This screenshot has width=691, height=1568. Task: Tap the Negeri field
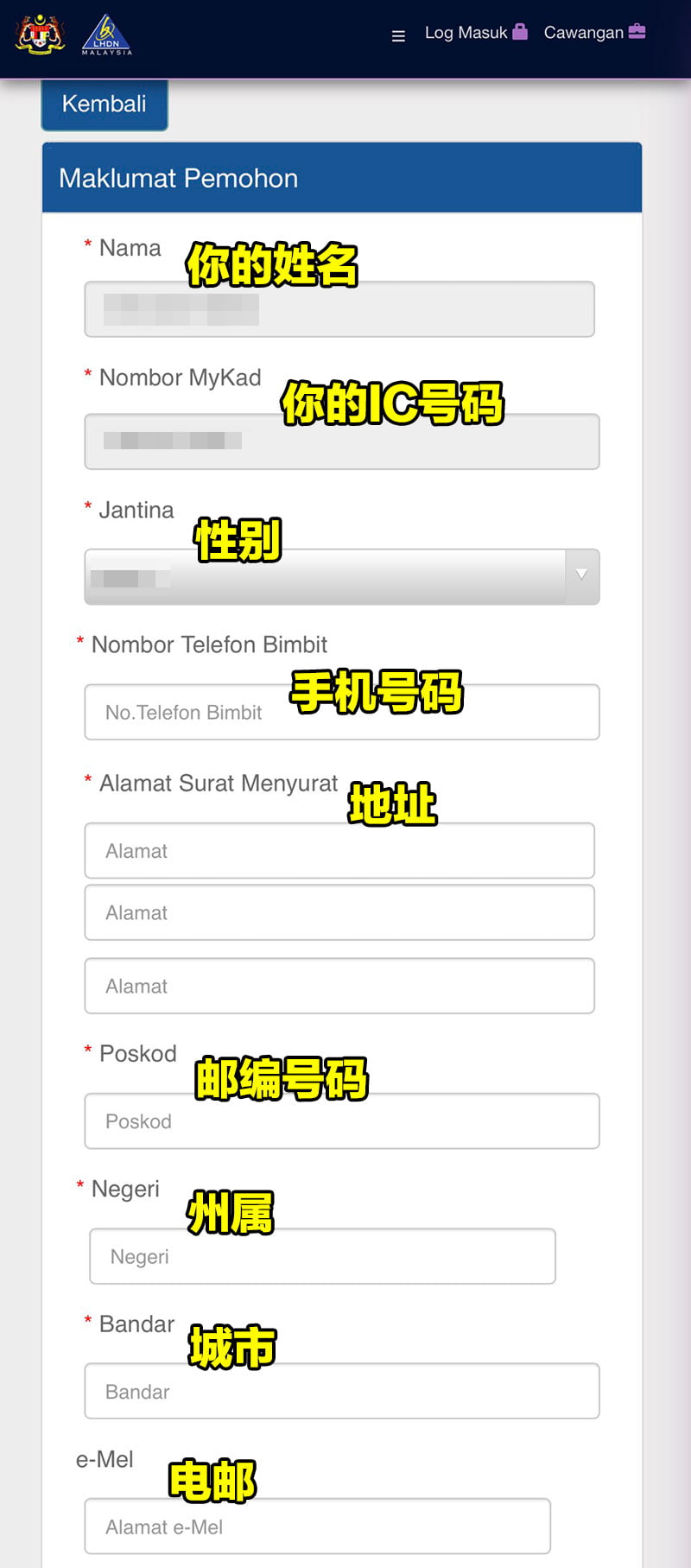tap(322, 1256)
